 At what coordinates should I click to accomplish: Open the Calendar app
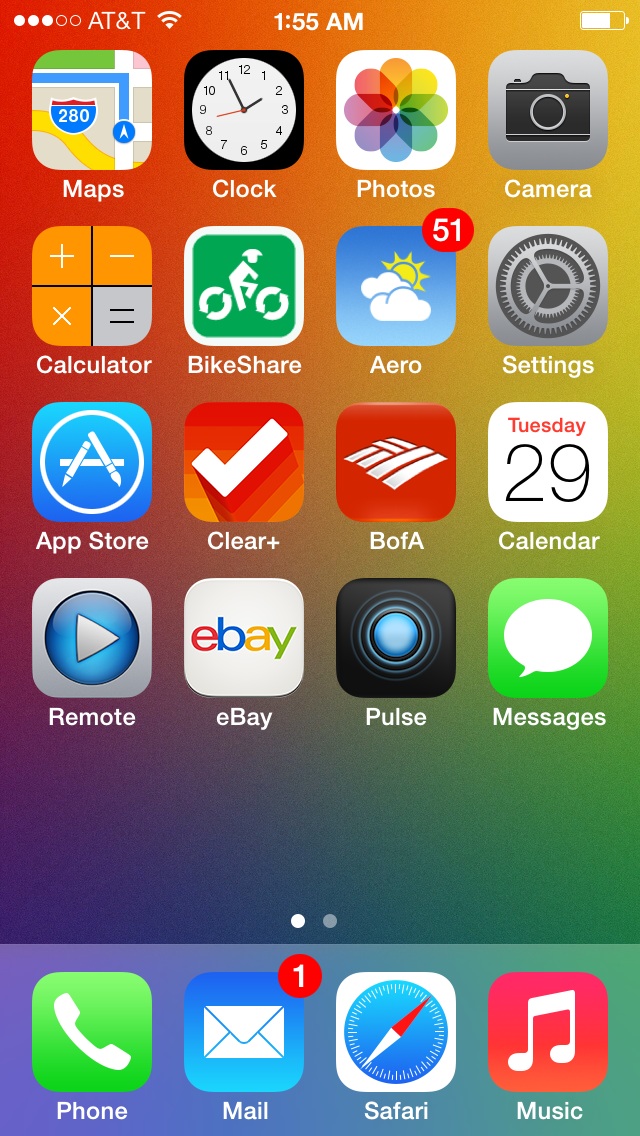point(548,462)
